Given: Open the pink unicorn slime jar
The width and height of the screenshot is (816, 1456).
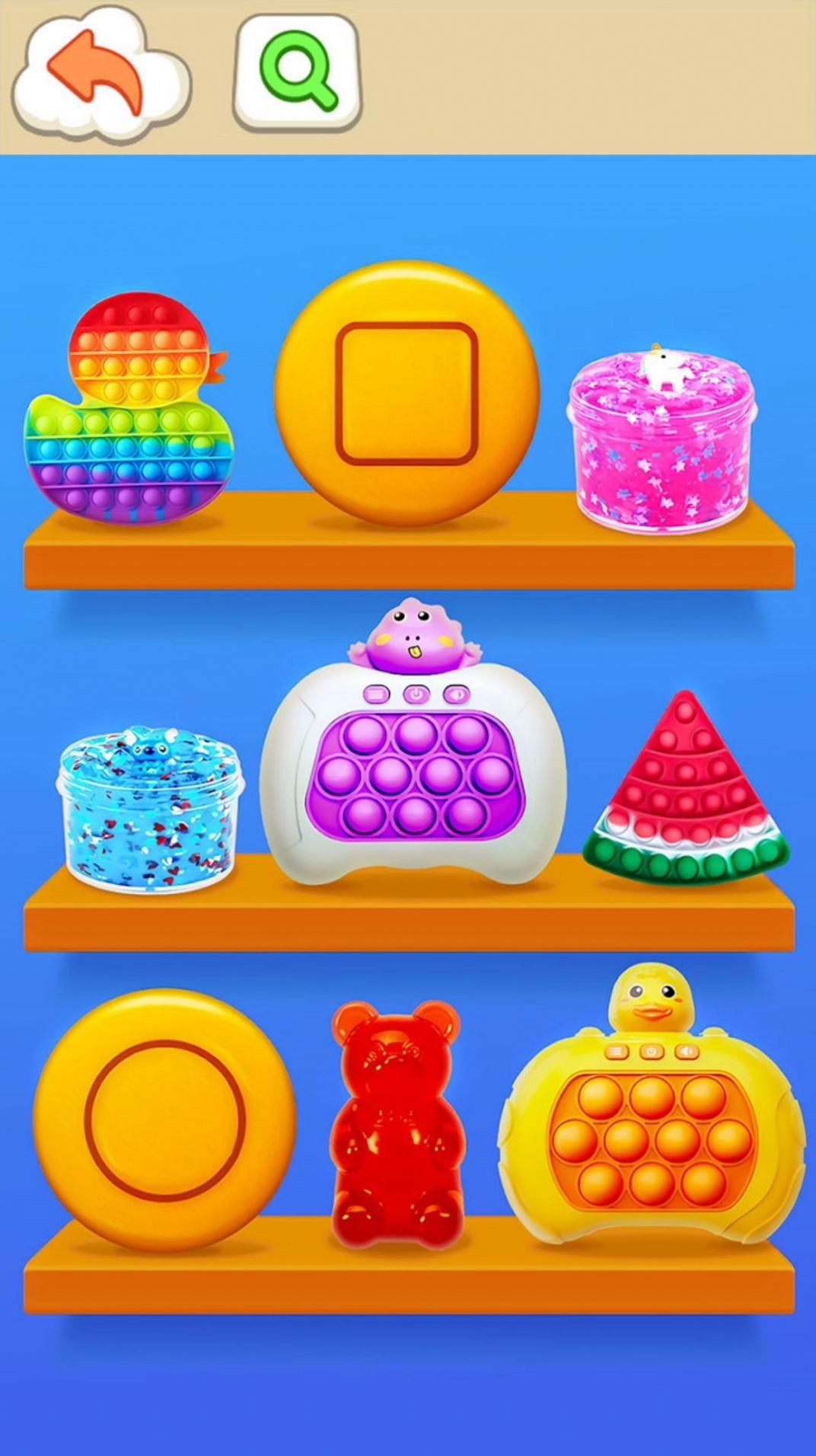Looking at the screenshot, I should point(661,442).
